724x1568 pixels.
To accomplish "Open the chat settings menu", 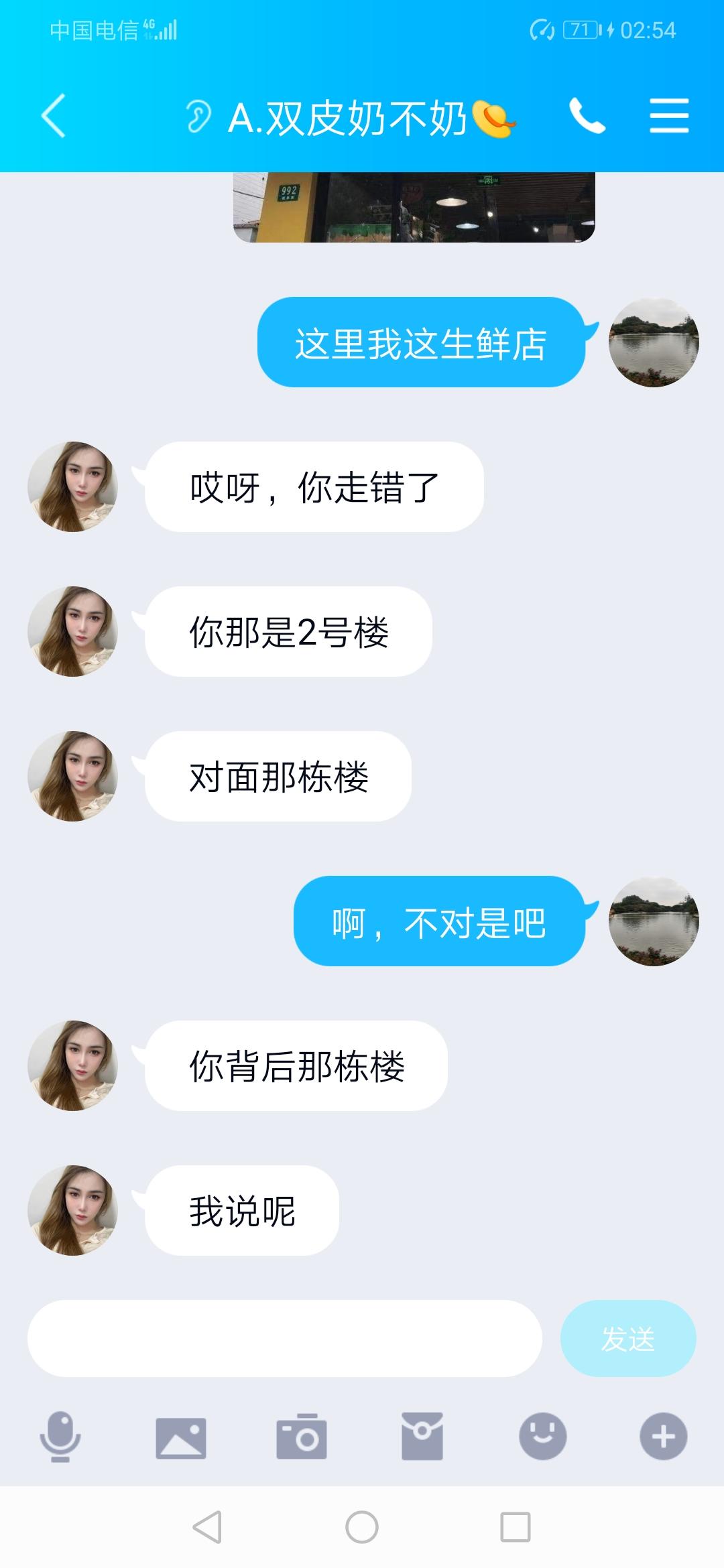I will coord(669,117).
